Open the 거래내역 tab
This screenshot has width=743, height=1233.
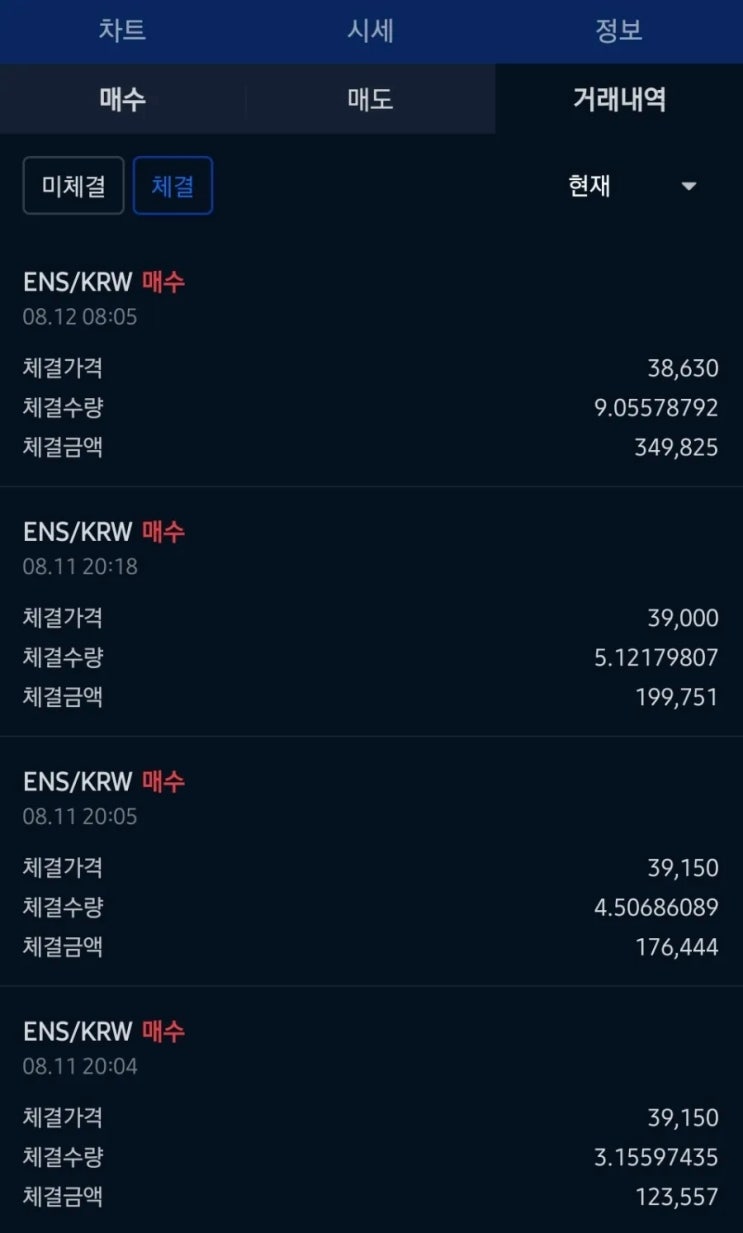point(618,99)
